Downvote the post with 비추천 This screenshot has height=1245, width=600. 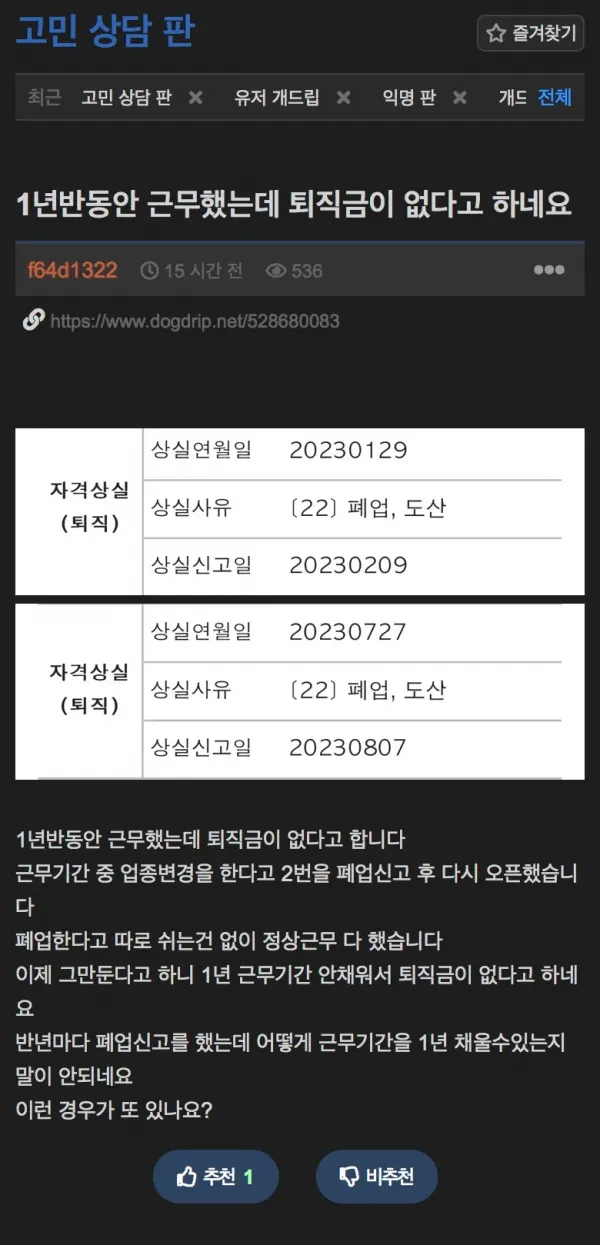tap(376, 1177)
